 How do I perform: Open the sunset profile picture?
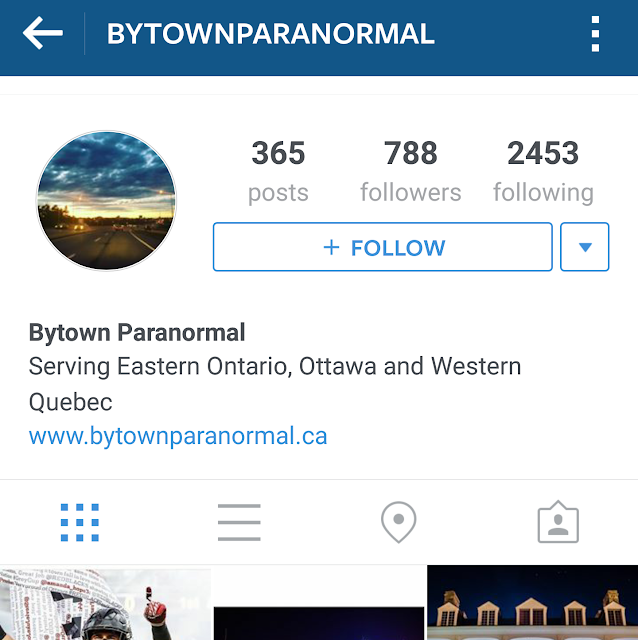tap(107, 200)
